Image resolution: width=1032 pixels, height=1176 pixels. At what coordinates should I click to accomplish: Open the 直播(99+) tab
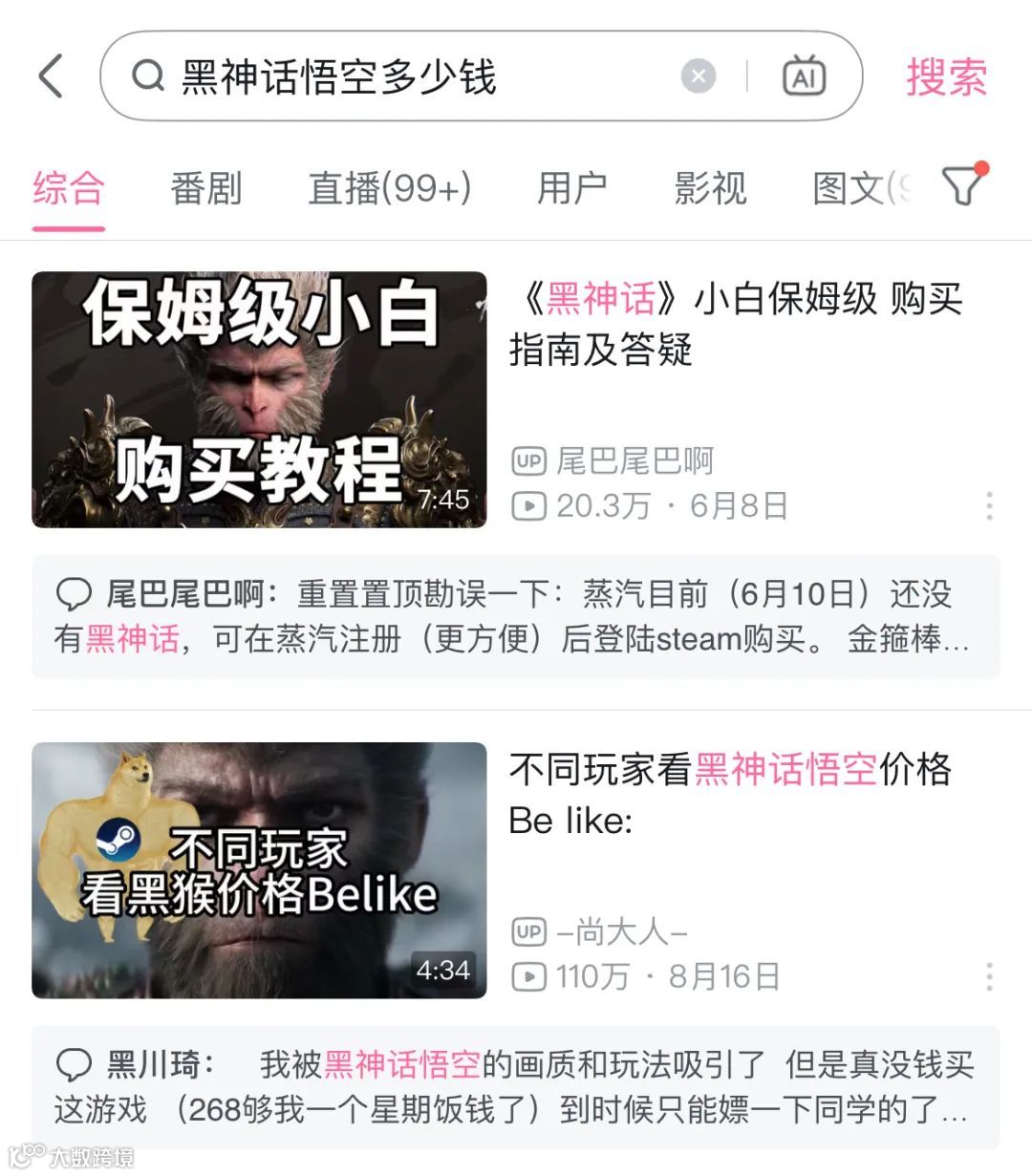[387, 188]
